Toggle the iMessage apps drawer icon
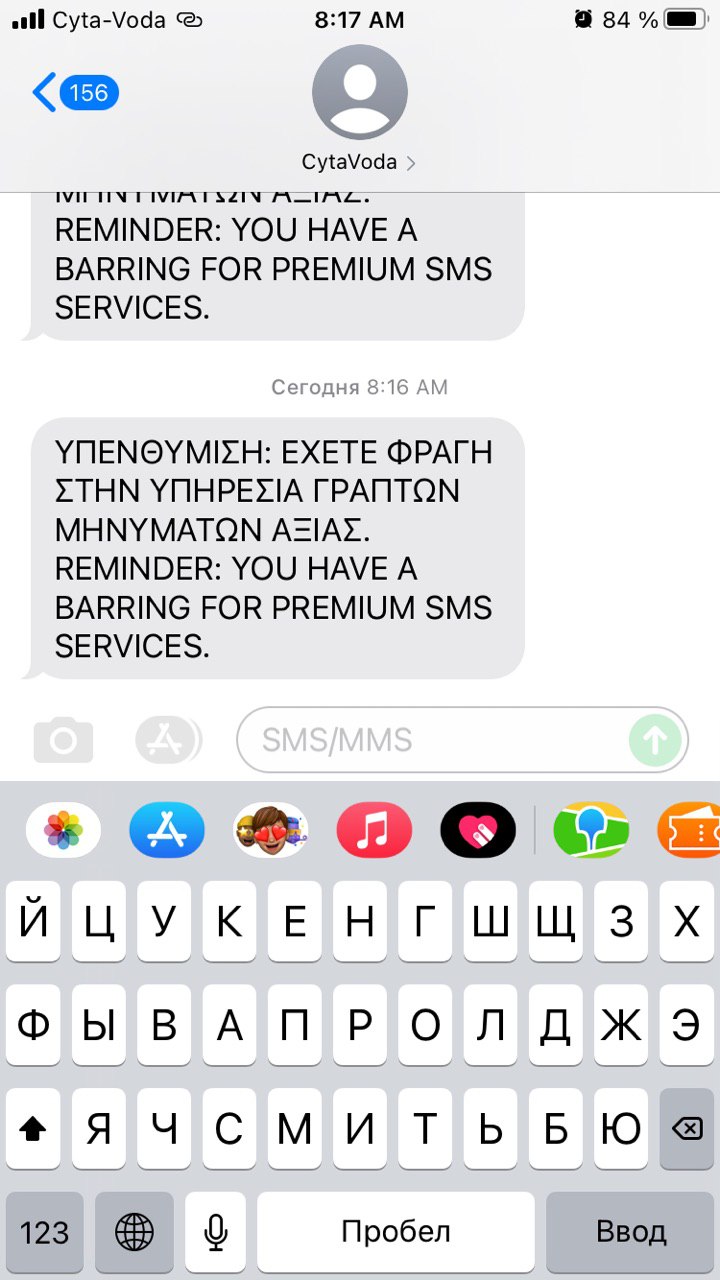 [167, 740]
